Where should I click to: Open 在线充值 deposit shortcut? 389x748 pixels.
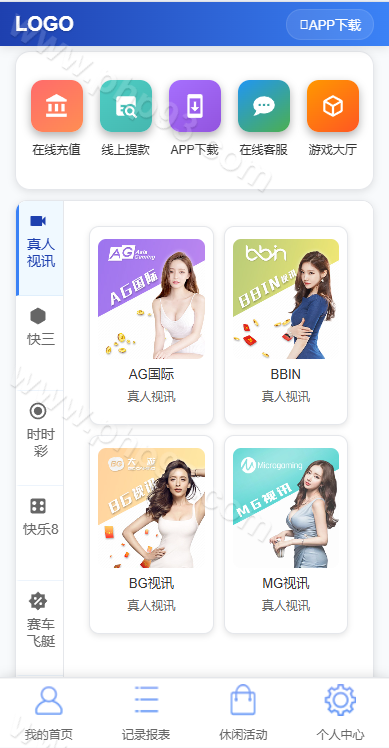(57, 106)
